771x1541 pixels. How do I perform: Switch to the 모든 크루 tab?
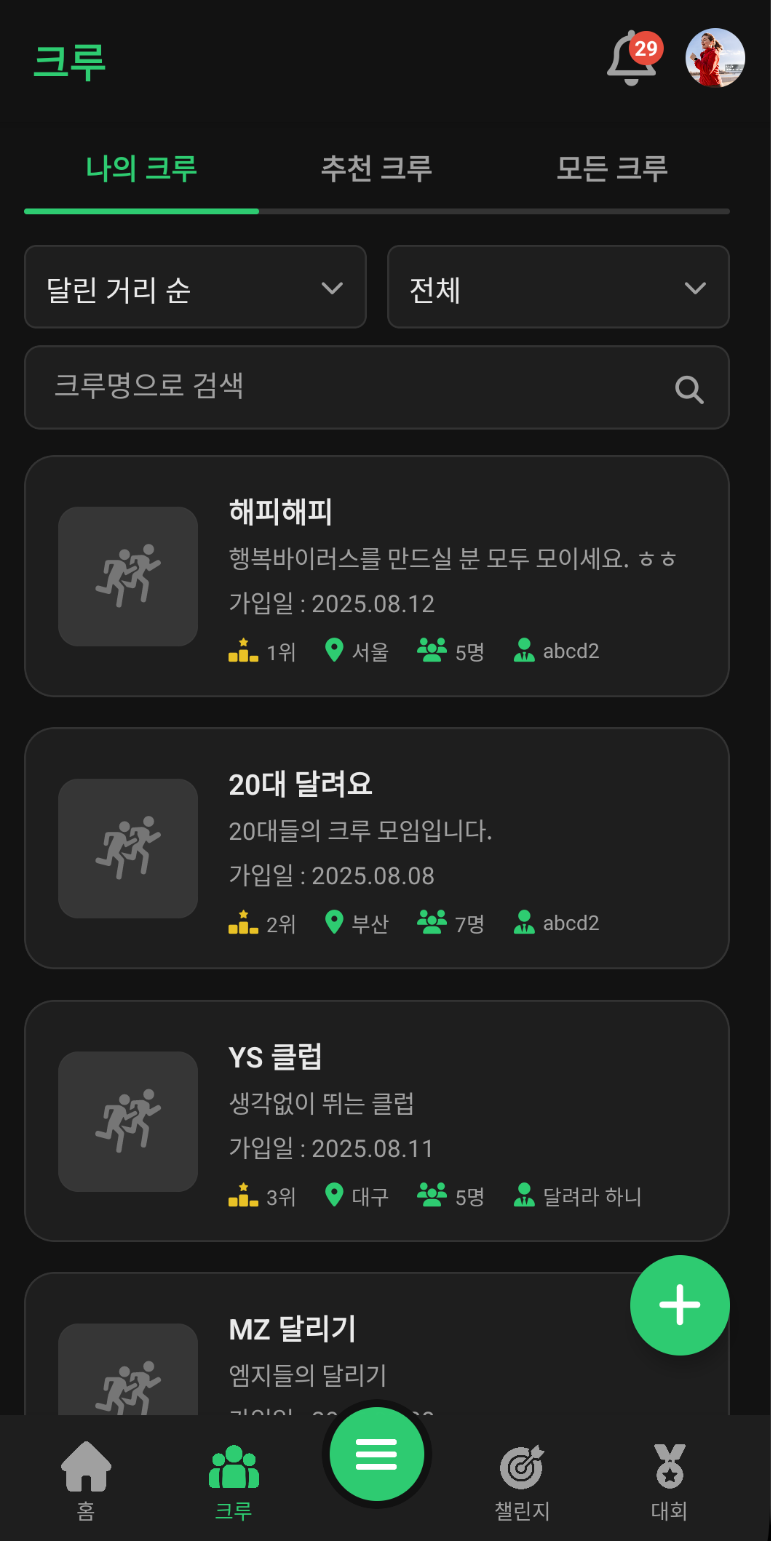click(612, 169)
